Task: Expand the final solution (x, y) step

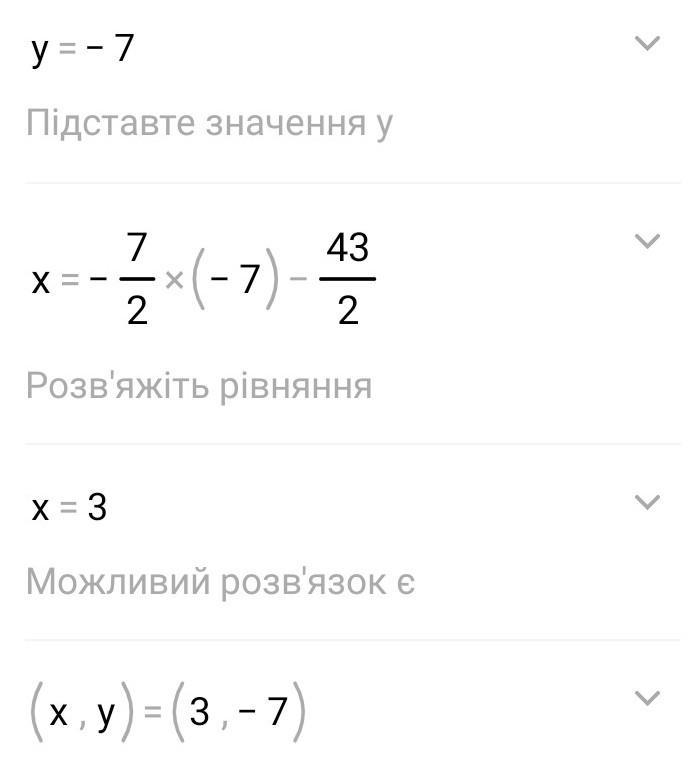Action: (648, 697)
